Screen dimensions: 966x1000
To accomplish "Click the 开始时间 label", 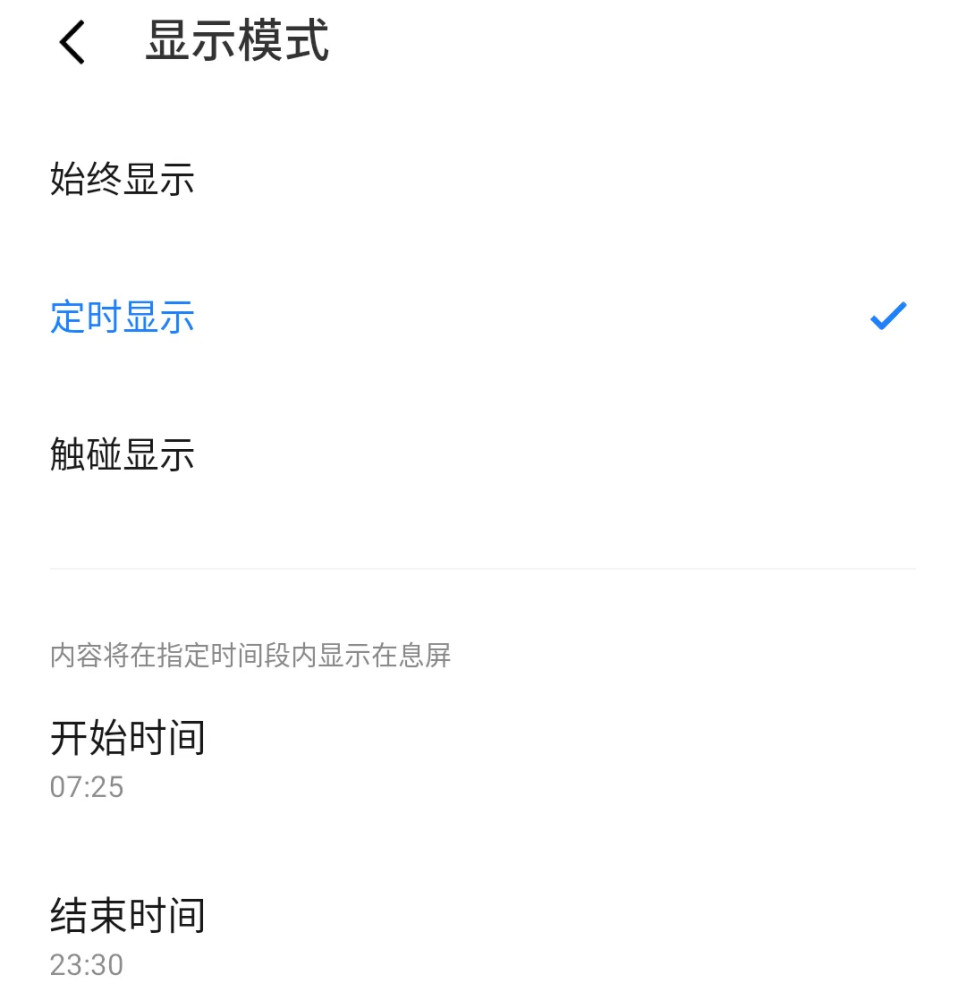I will [x=128, y=737].
